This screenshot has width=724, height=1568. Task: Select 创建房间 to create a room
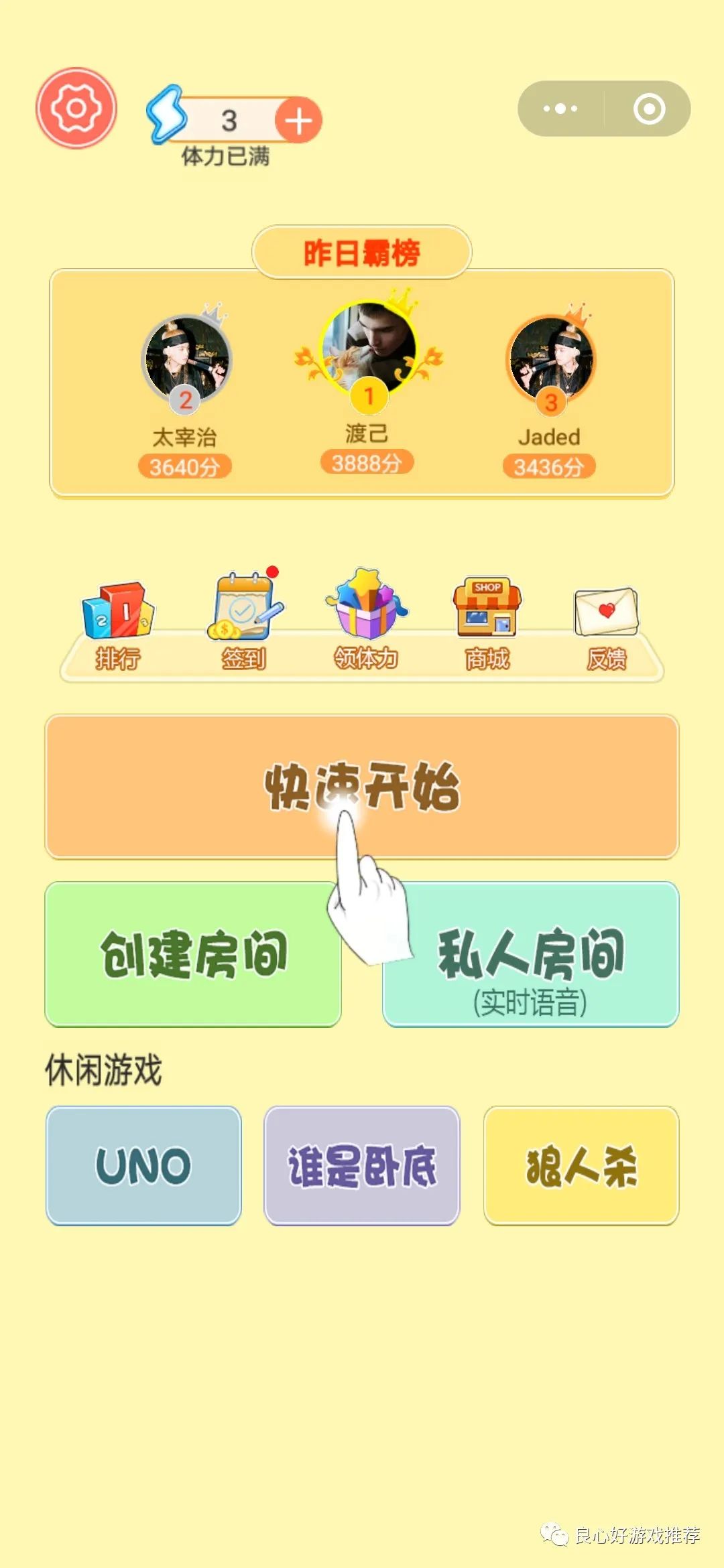coord(193,954)
